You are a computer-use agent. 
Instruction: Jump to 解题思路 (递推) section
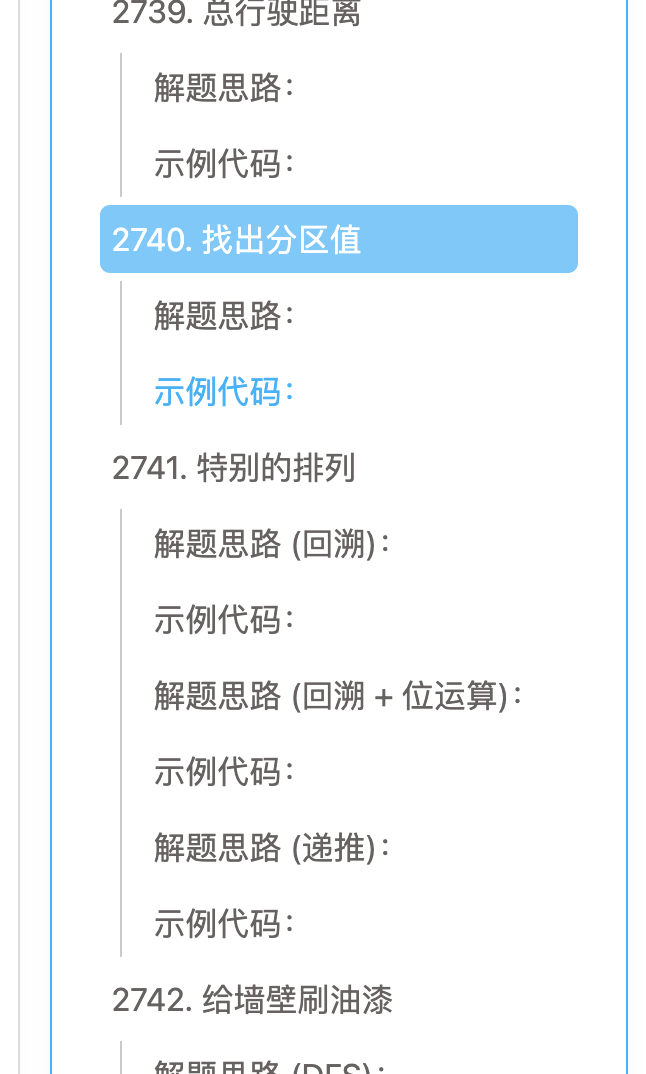[271, 848]
